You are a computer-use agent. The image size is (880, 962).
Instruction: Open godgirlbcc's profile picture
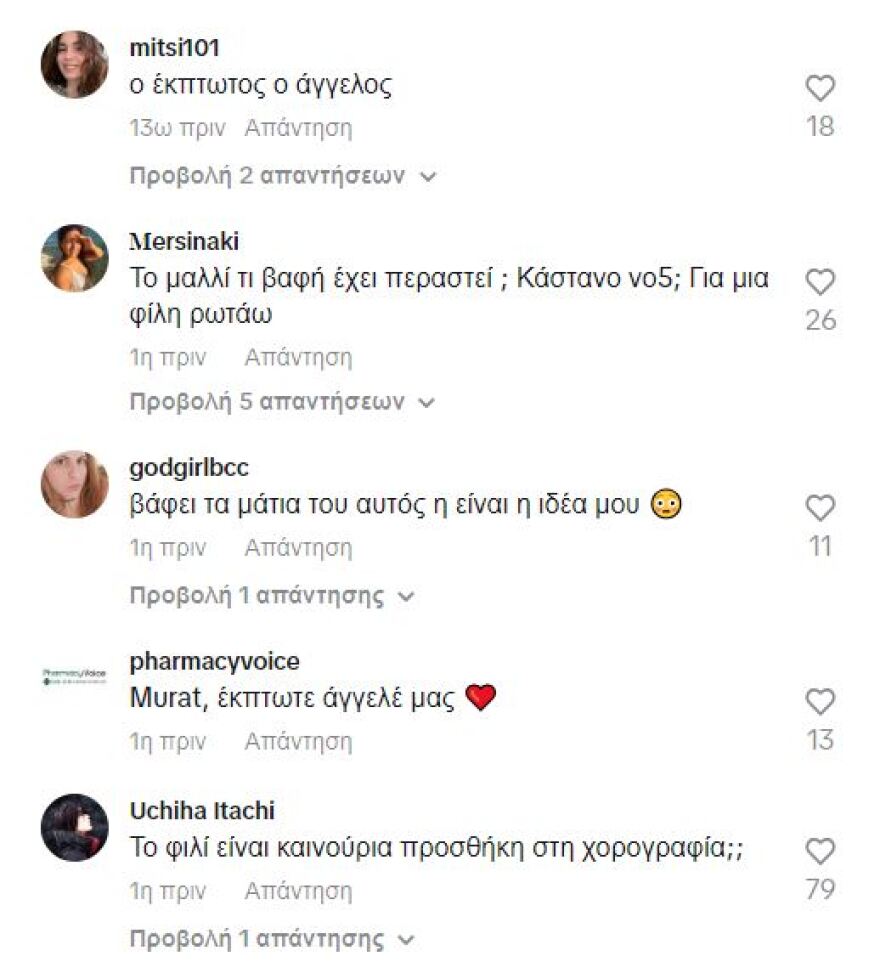click(72, 482)
